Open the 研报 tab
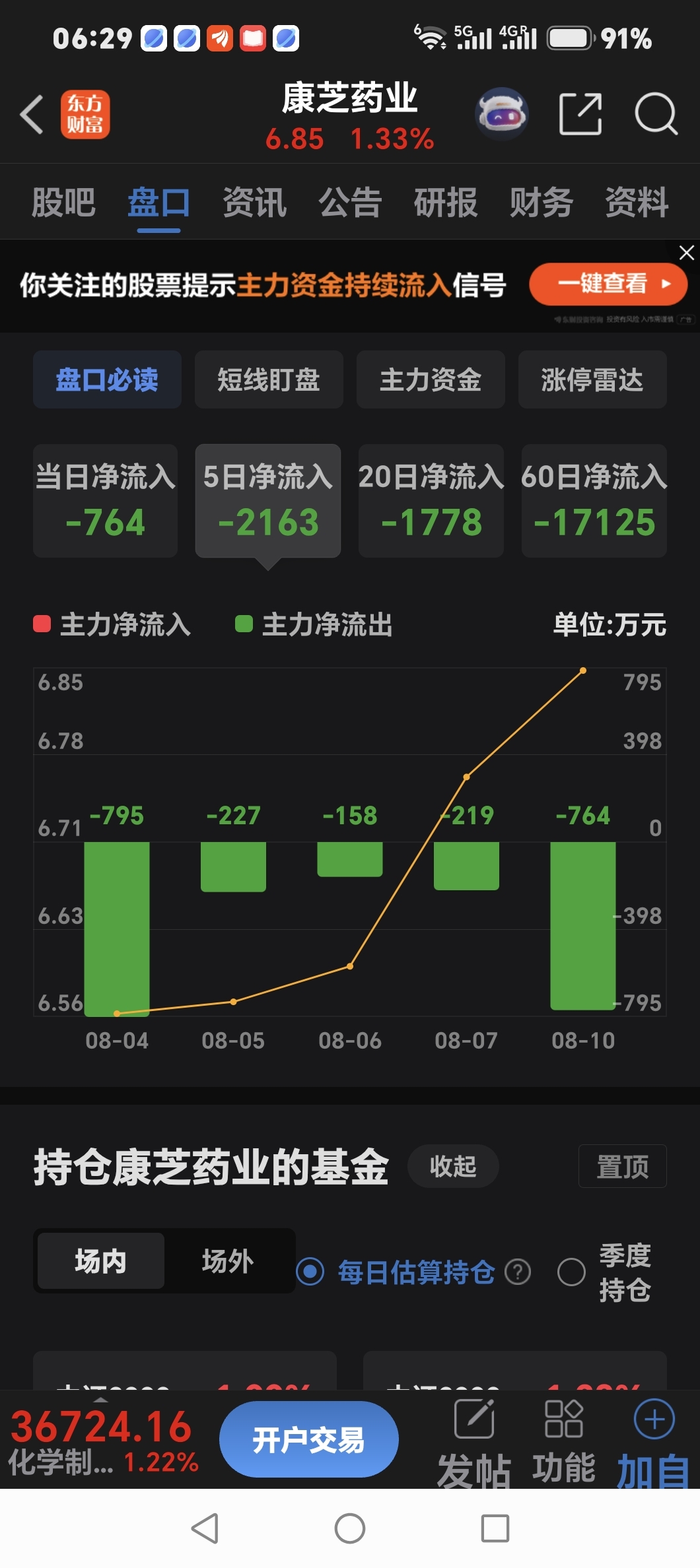700x1568 pixels. click(x=446, y=202)
